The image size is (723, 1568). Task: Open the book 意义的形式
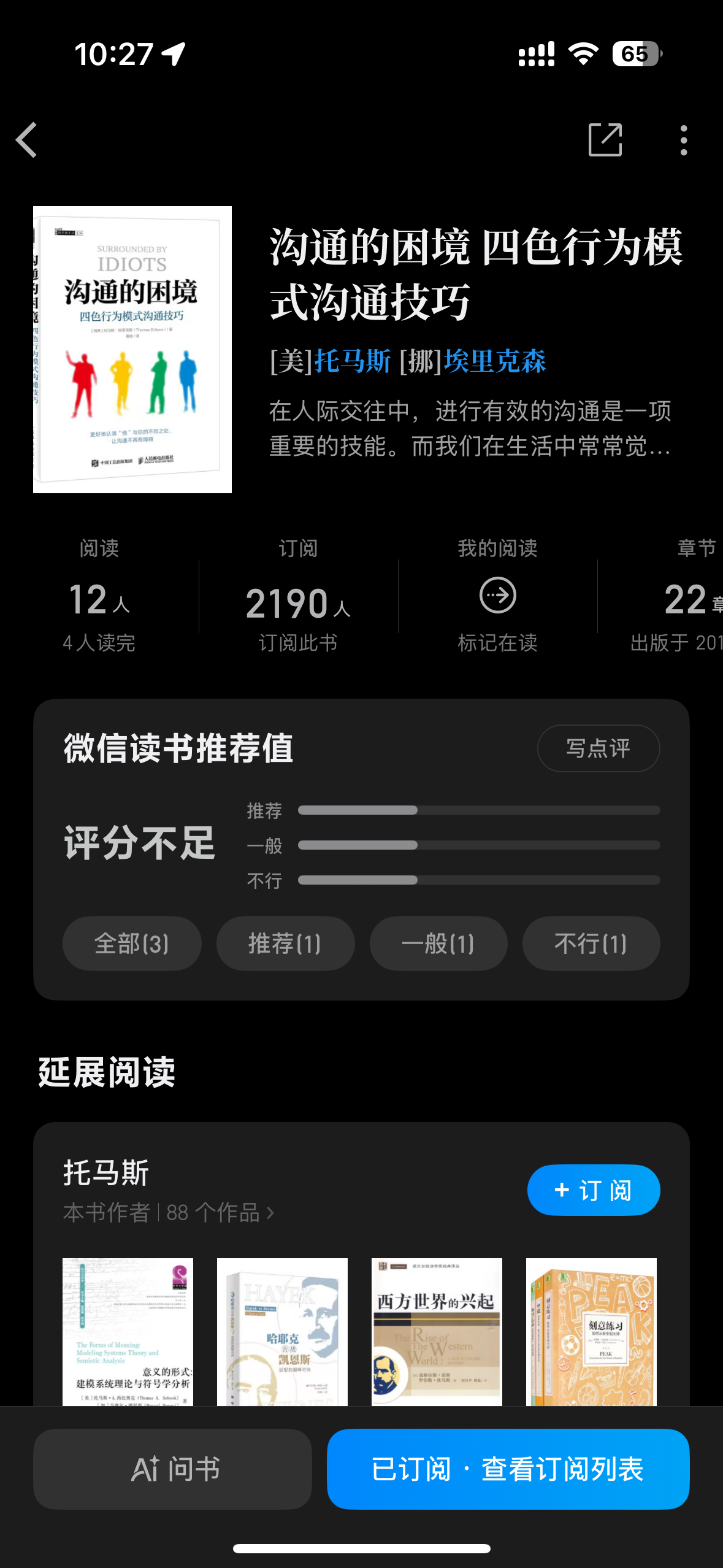(x=128, y=1332)
